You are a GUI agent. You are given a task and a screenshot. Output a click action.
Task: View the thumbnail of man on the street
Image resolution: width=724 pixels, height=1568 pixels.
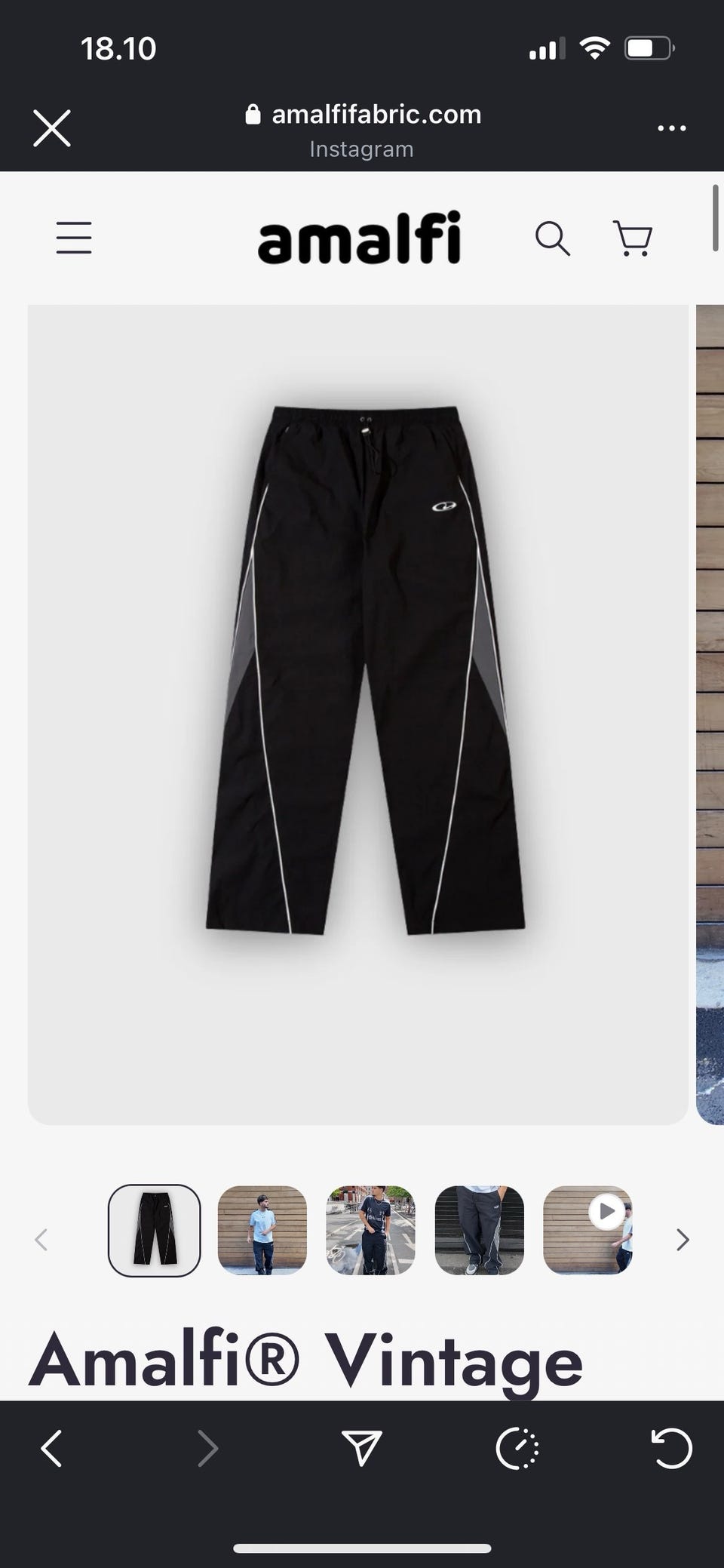point(371,1230)
